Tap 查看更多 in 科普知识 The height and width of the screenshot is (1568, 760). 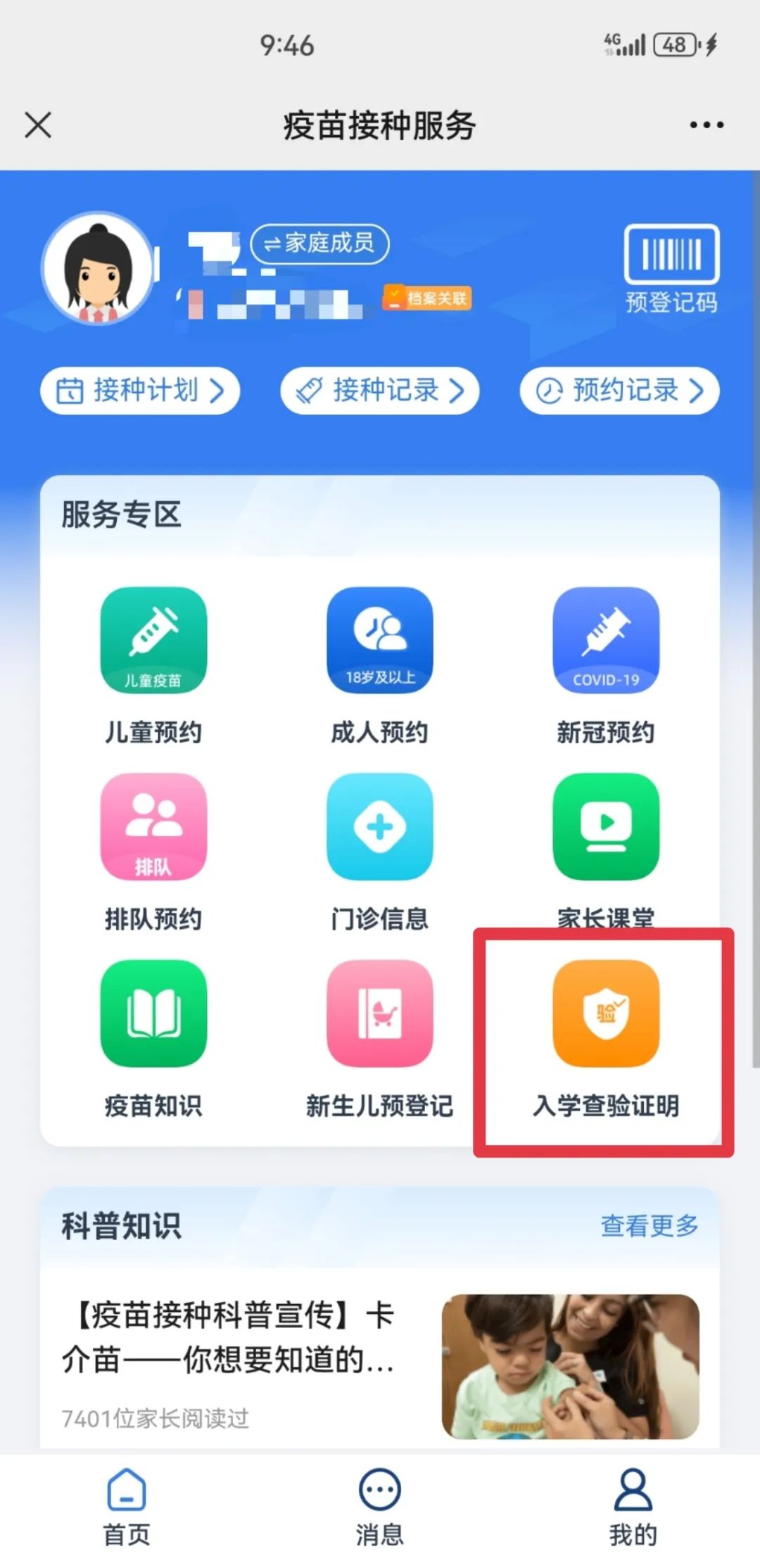click(649, 1225)
